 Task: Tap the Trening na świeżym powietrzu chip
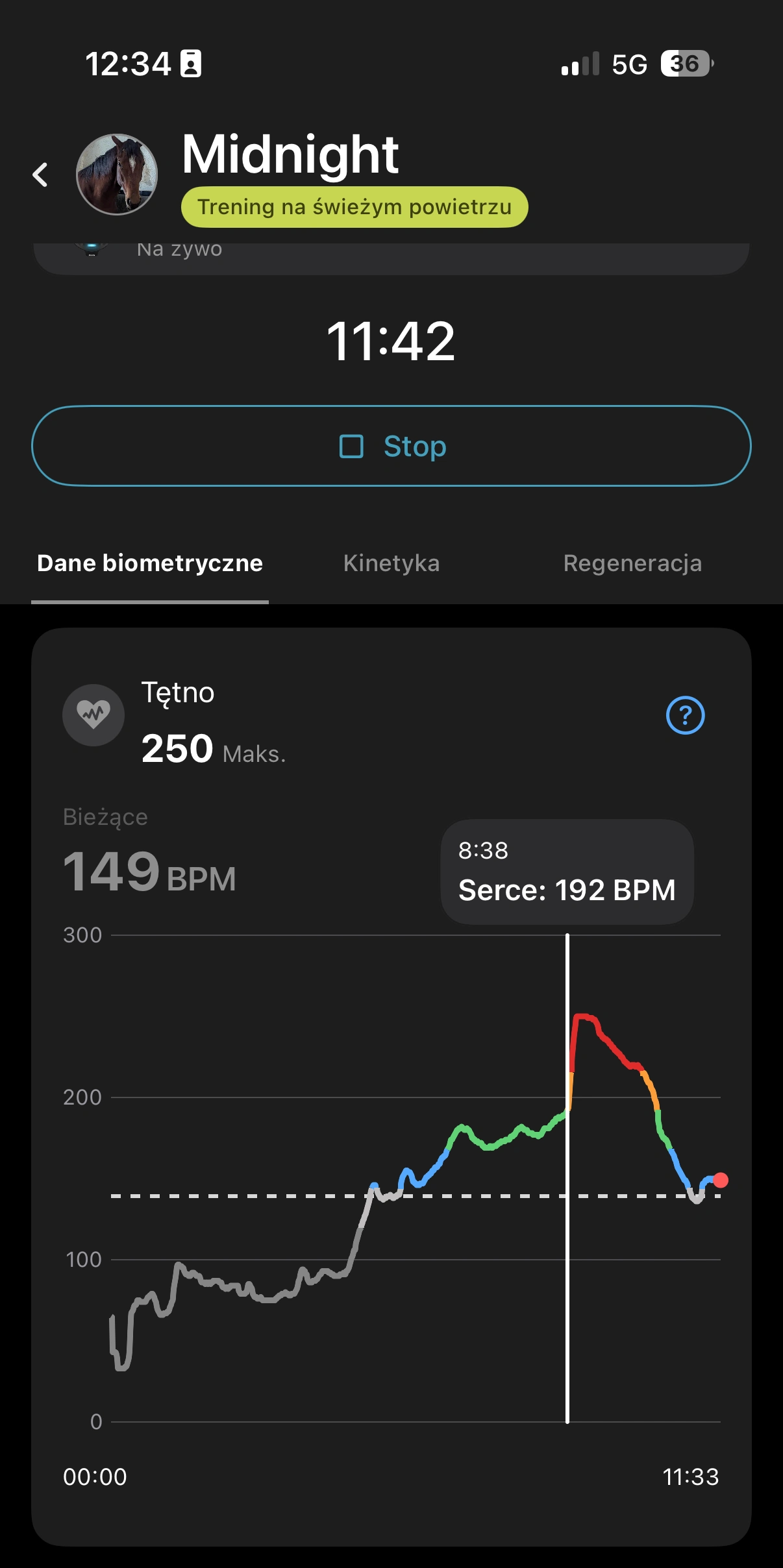click(x=354, y=207)
